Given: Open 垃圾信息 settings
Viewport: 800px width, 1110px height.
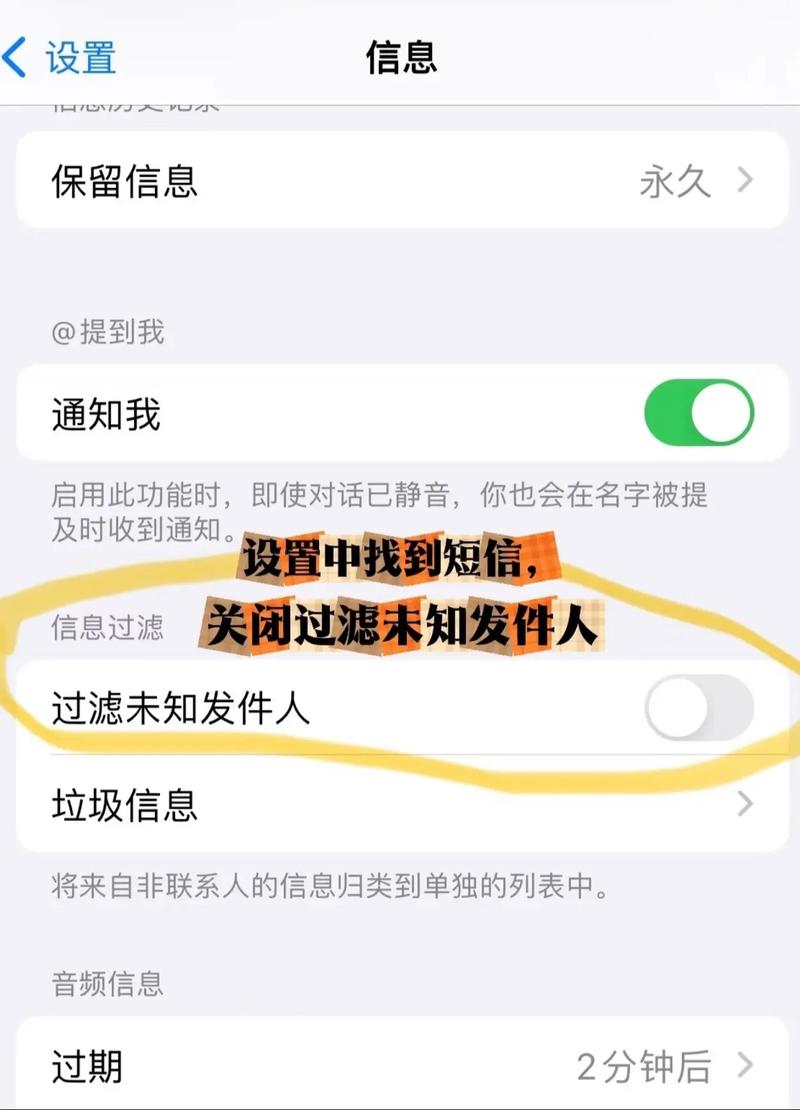Looking at the screenshot, I should (x=400, y=804).
